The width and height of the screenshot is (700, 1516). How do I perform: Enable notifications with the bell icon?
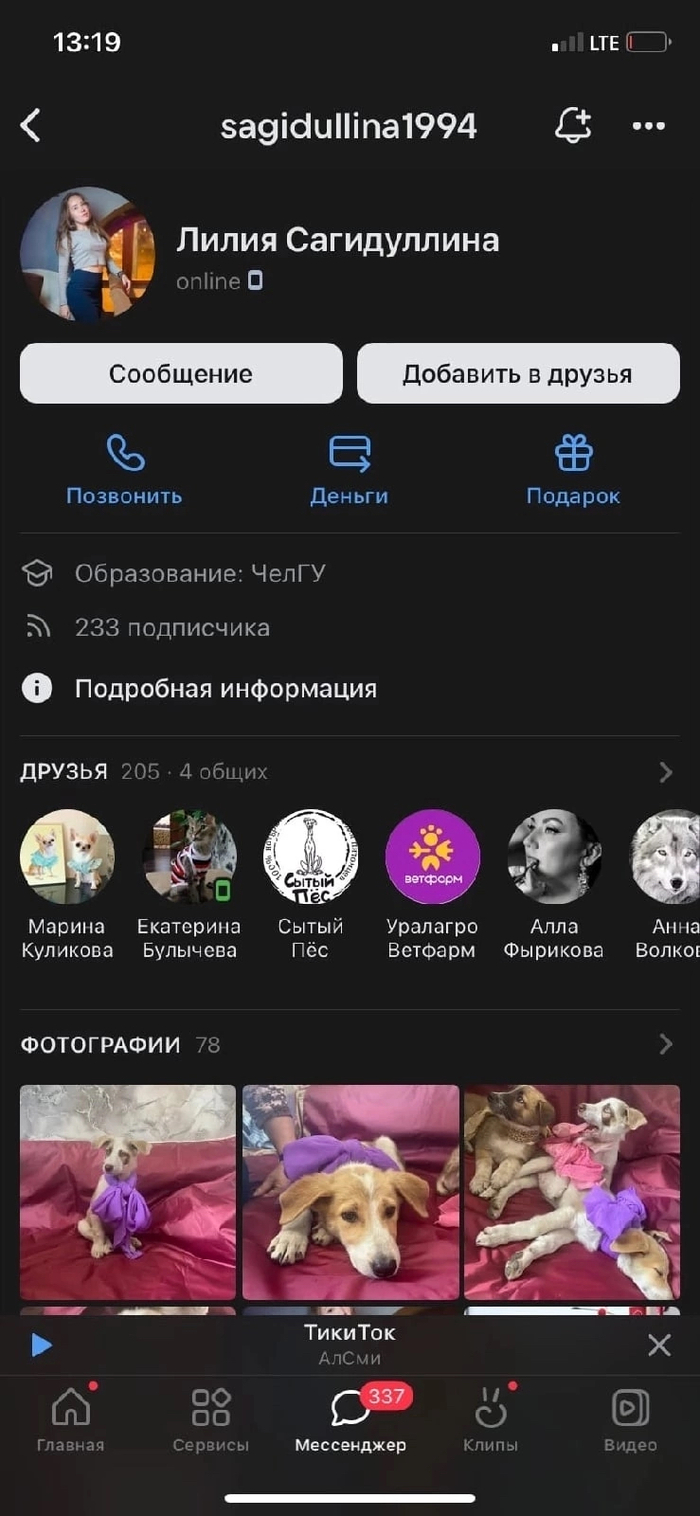(x=573, y=126)
